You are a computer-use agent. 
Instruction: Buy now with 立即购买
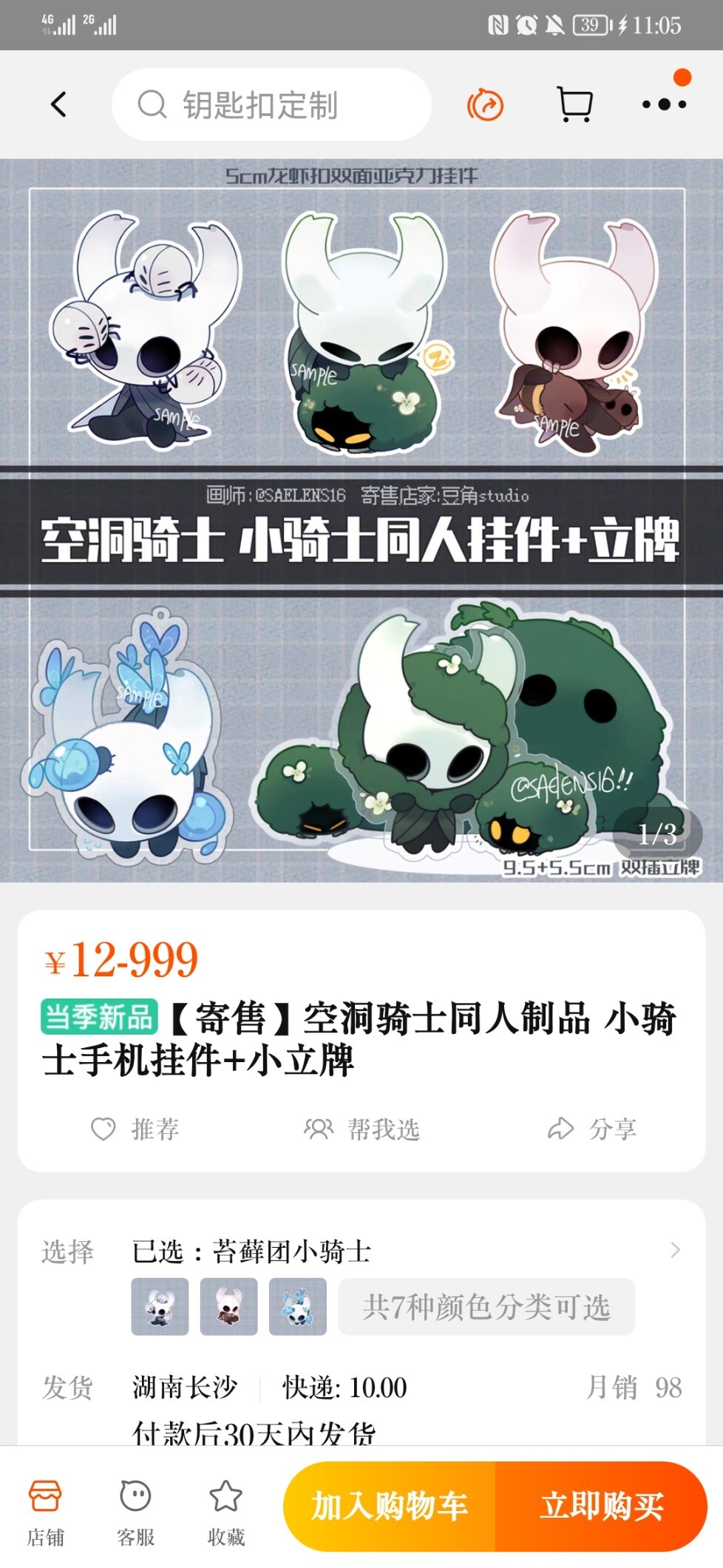pyautogui.click(x=602, y=1507)
